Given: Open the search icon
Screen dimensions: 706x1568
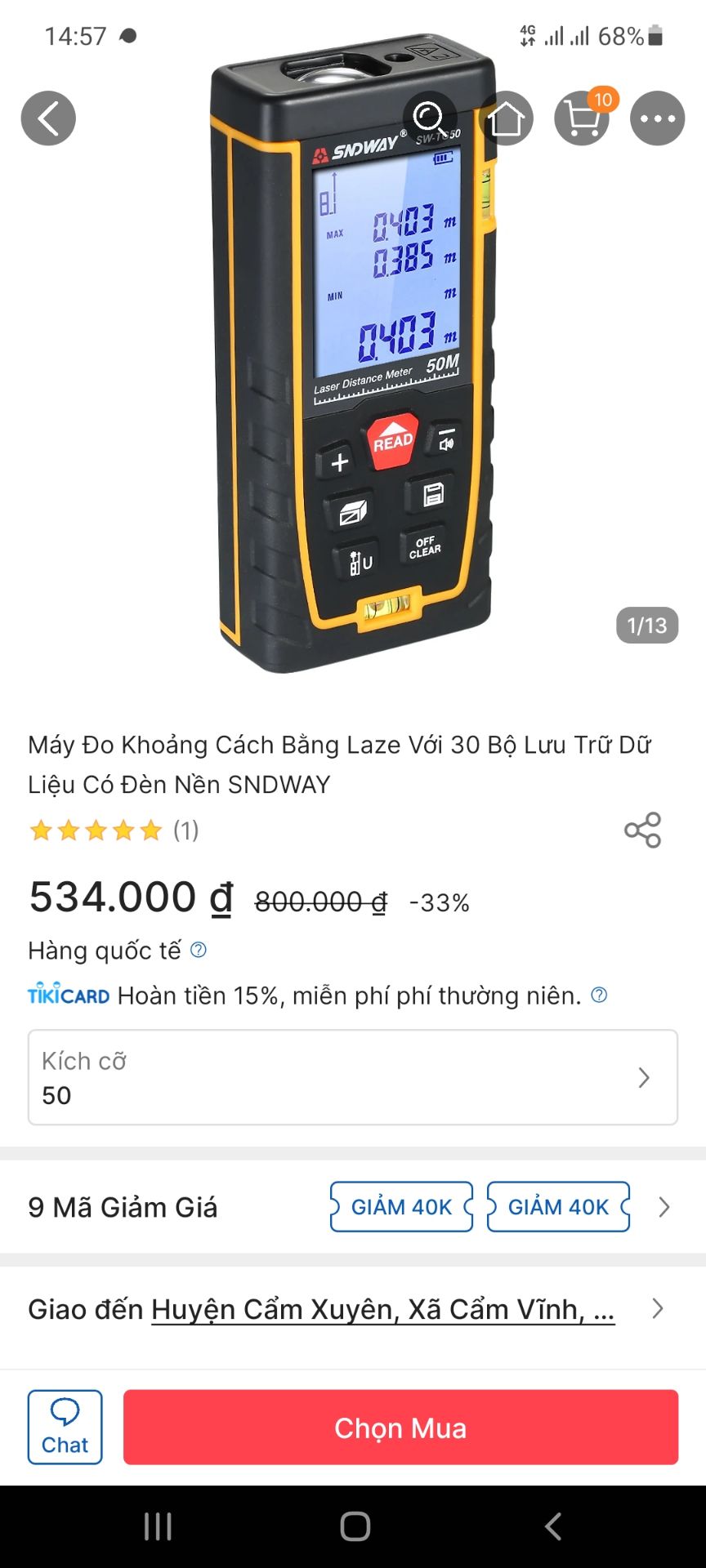Looking at the screenshot, I should (x=431, y=118).
